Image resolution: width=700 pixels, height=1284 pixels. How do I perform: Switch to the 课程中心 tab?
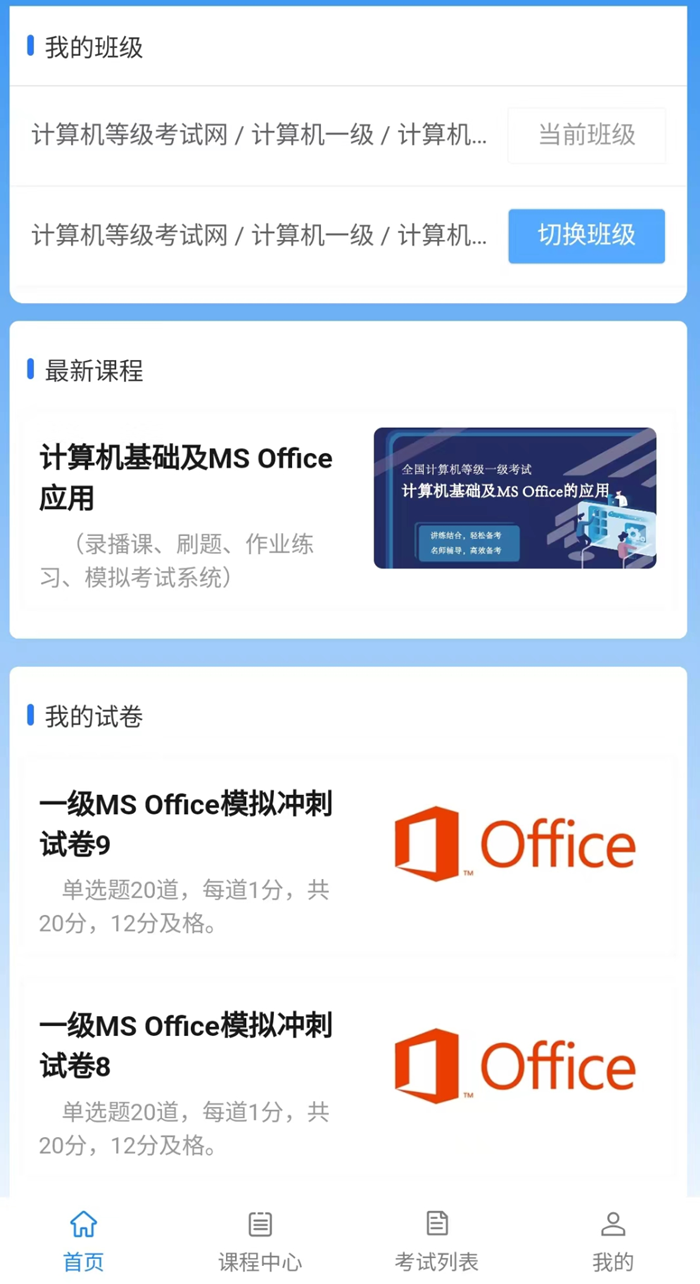click(x=260, y=1240)
